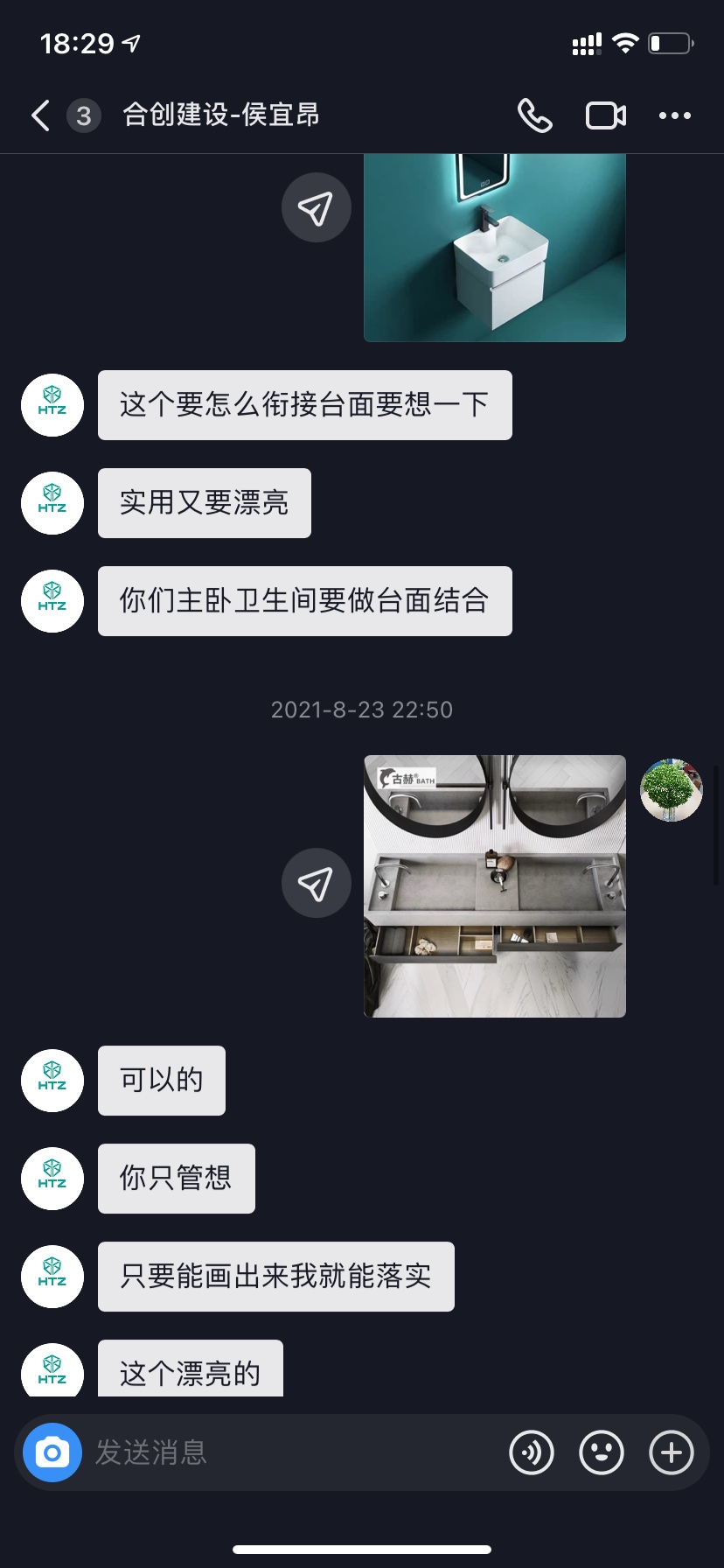Open the plus attachments menu
The image size is (724, 1568).
pyautogui.click(x=671, y=1453)
